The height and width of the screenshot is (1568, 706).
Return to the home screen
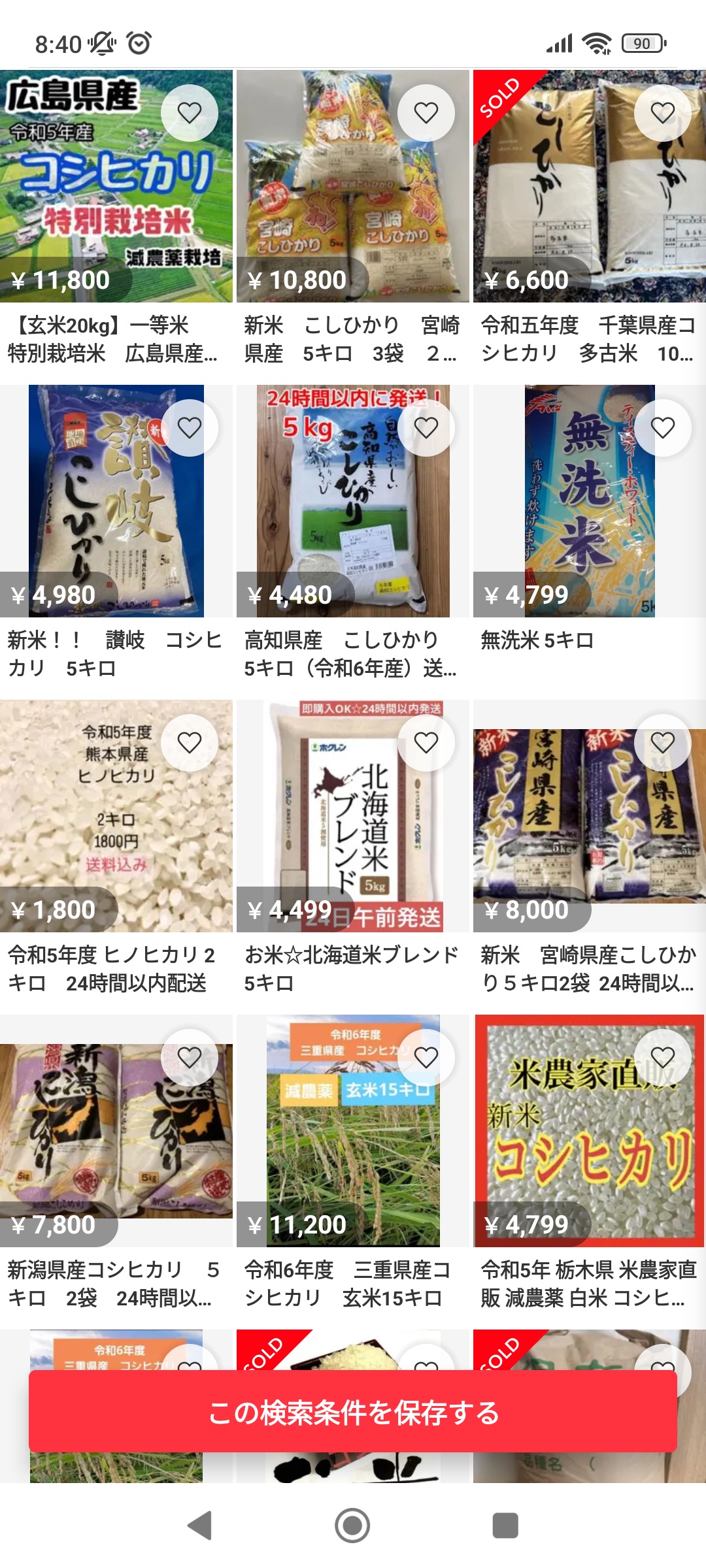pyautogui.click(x=352, y=1526)
